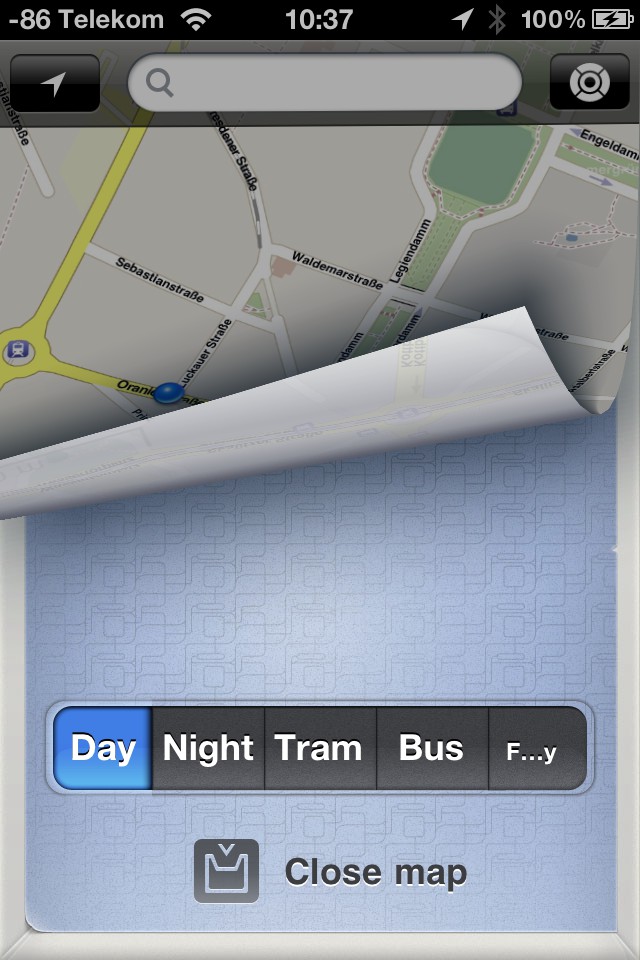Tap the target icon in top bar
This screenshot has height=960, width=640.
(589, 83)
